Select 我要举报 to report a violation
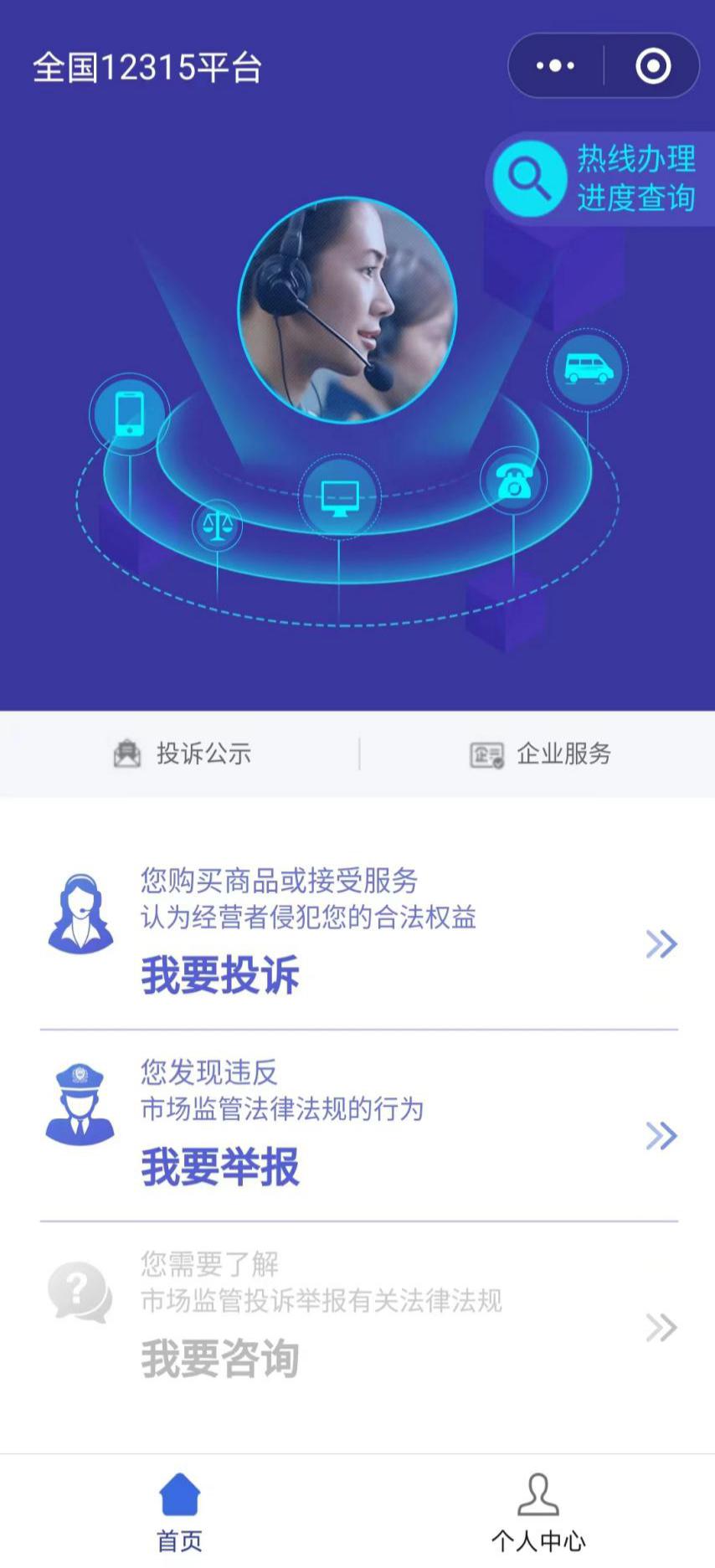Image resolution: width=715 pixels, height=1568 pixels. (x=358, y=1127)
